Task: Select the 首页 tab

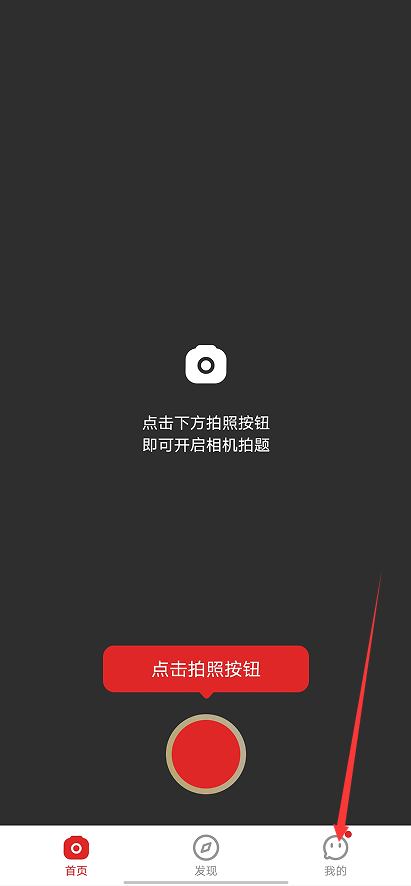Action: 76,856
